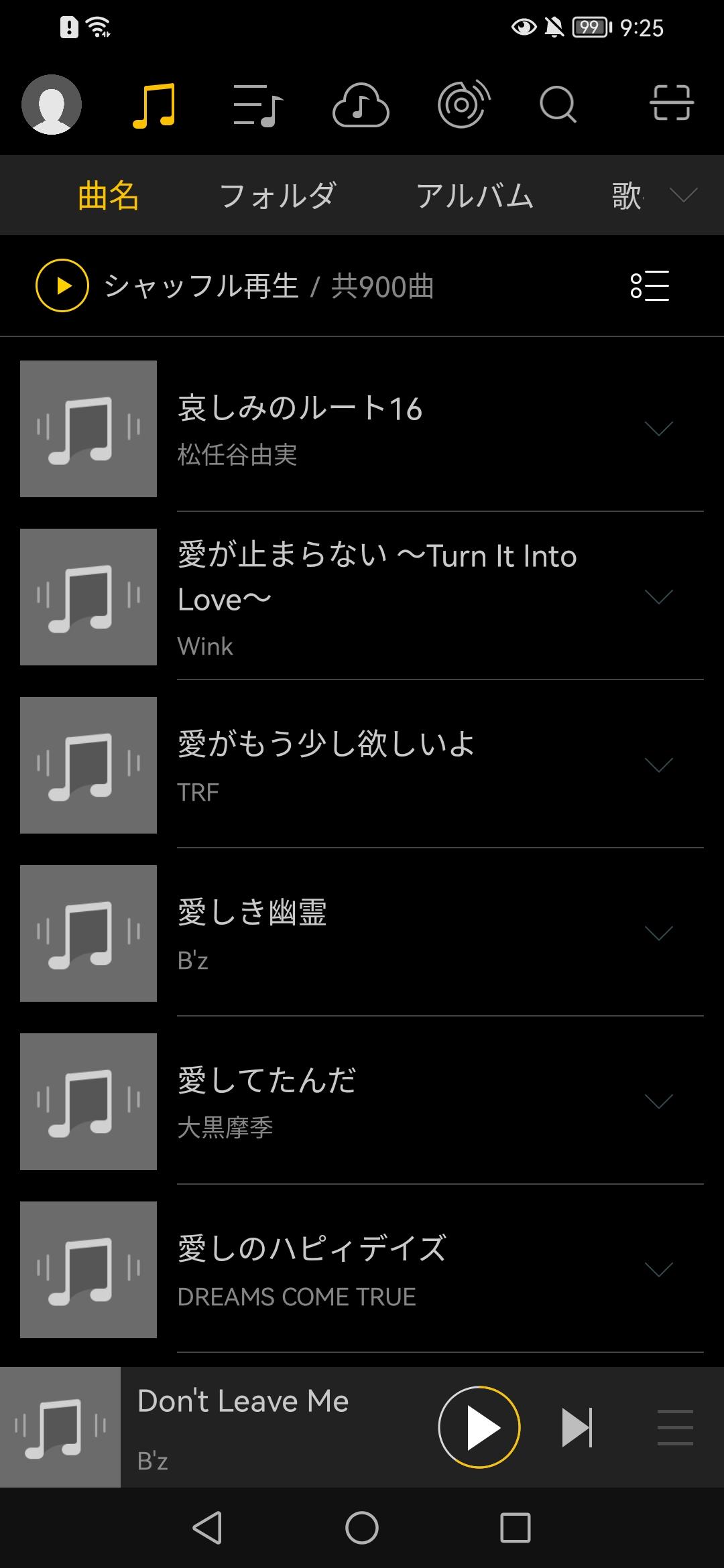Open the search magnifier
This screenshot has width=724, height=1568.
pos(558,105)
